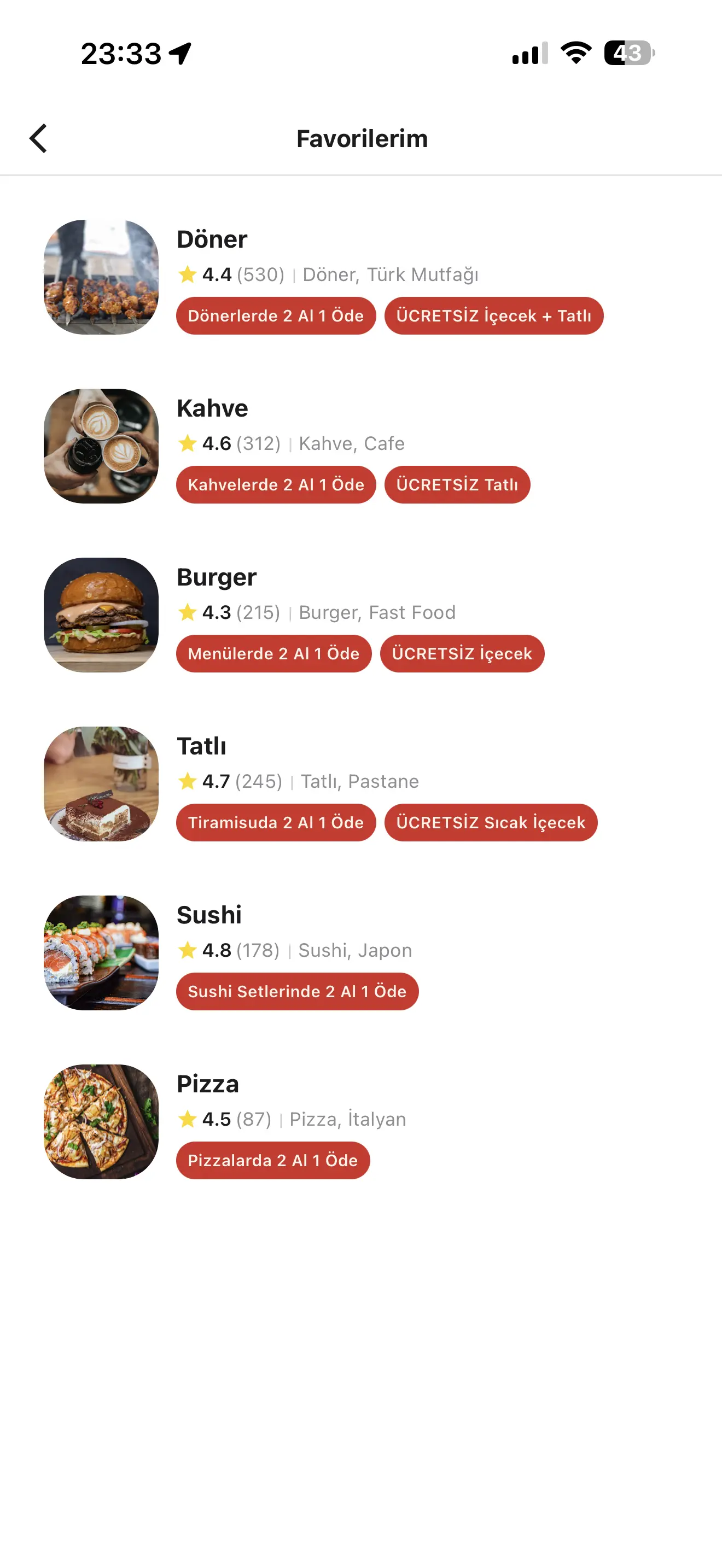This screenshot has width=722, height=1568.
Task: Open the Pizza listing
Action: (x=208, y=1084)
